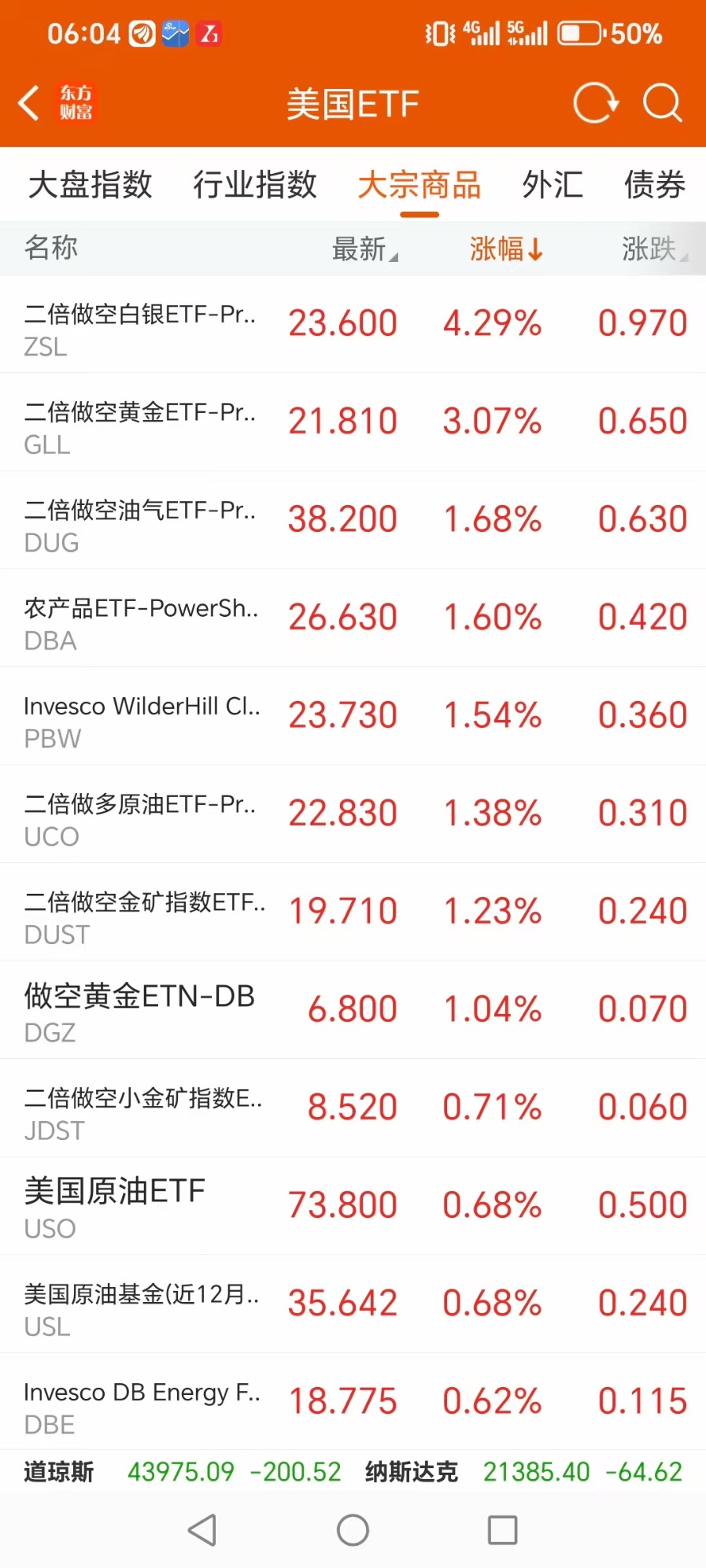The width and height of the screenshot is (706, 1568).
Task: Select the 外汇 tab
Action: (x=553, y=185)
